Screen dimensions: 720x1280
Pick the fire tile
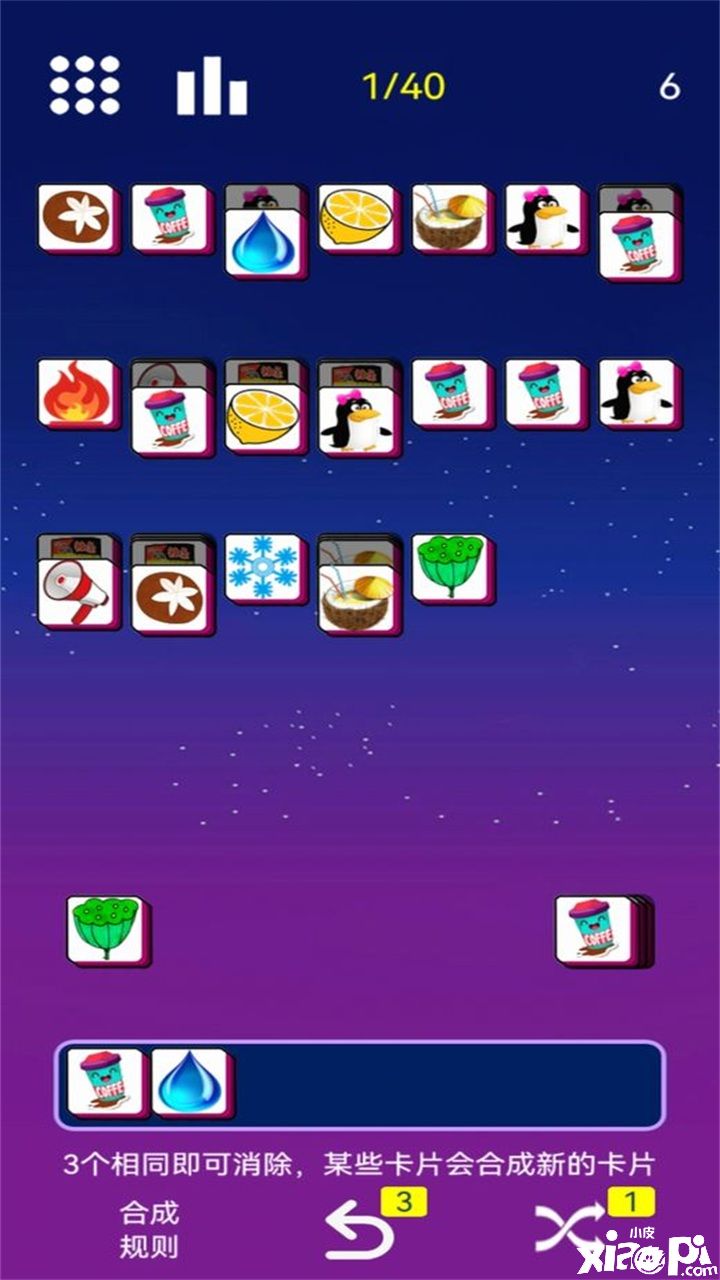point(76,393)
